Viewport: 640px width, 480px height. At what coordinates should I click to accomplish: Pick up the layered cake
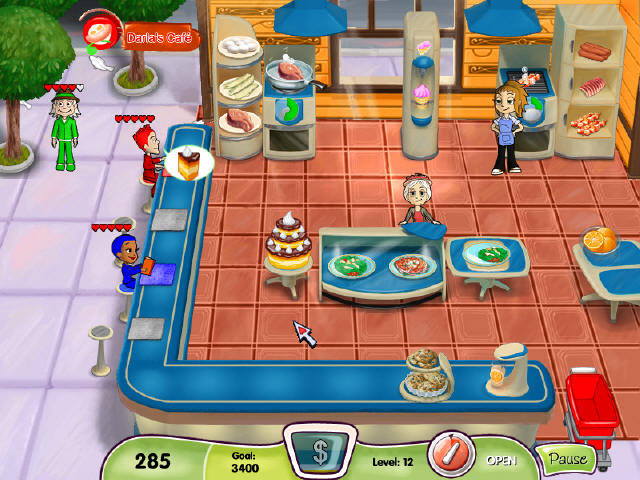pyautogui.click(x=287, y=243)
